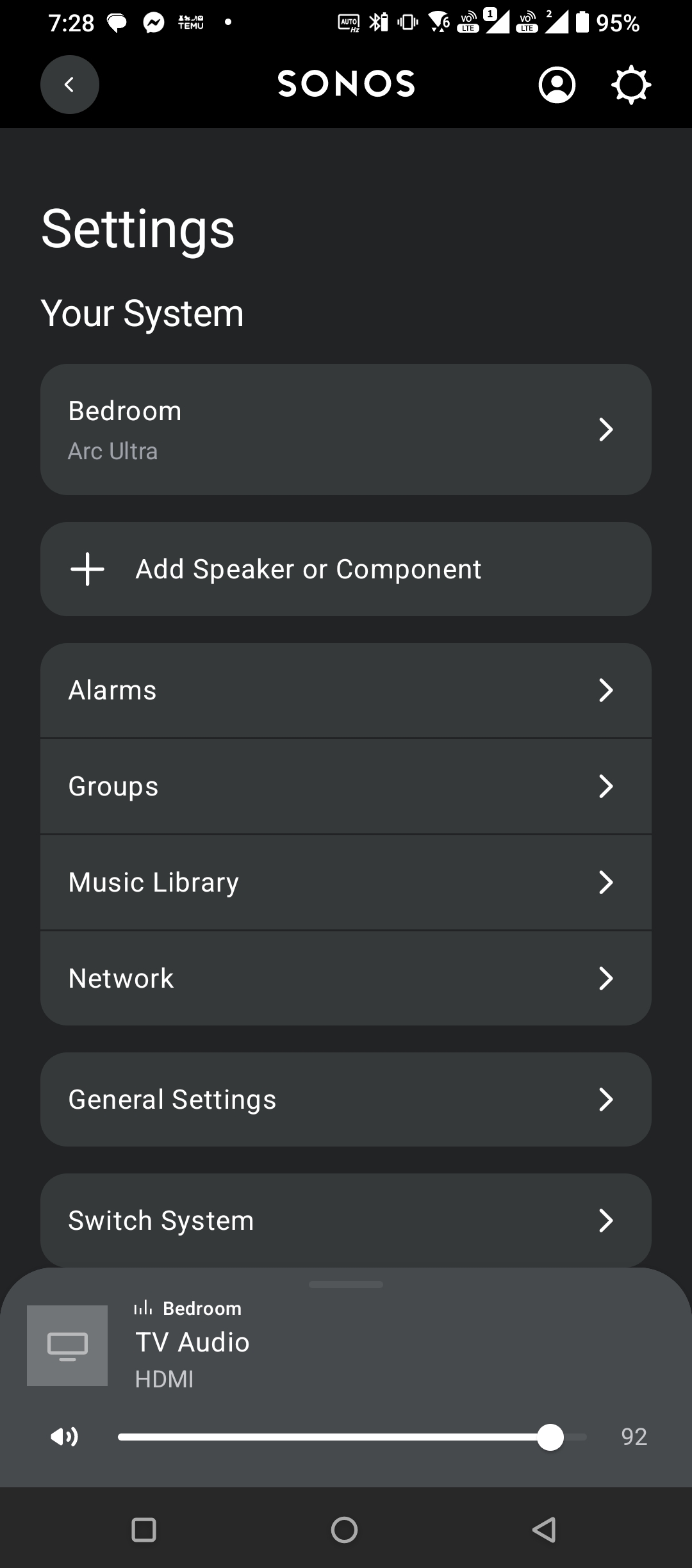Open the TV Audio artwork thumbnail

tap(67, 1345)
